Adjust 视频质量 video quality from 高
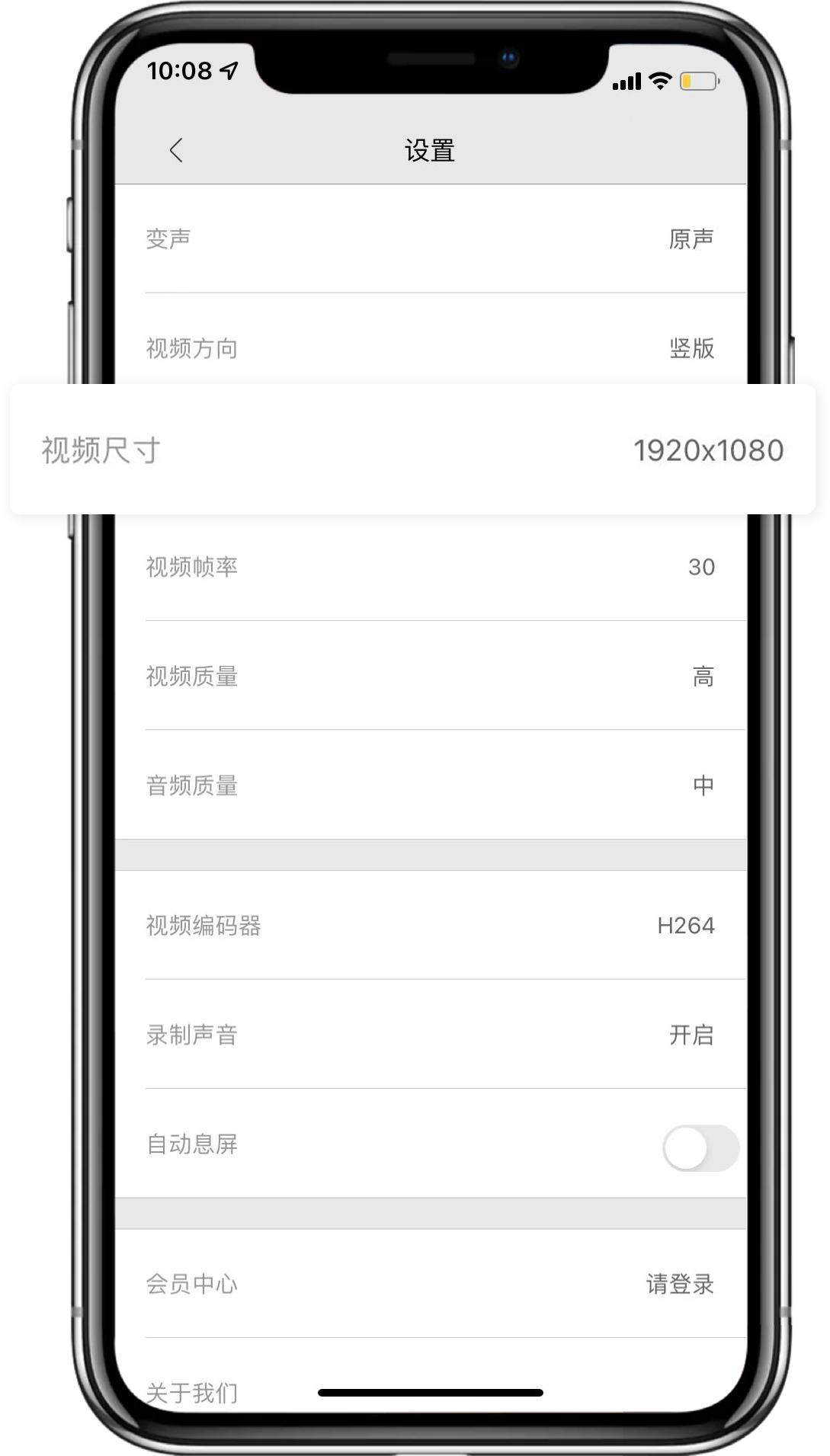The height and width of the screenshot is (1456, 830). click(431, 676)
